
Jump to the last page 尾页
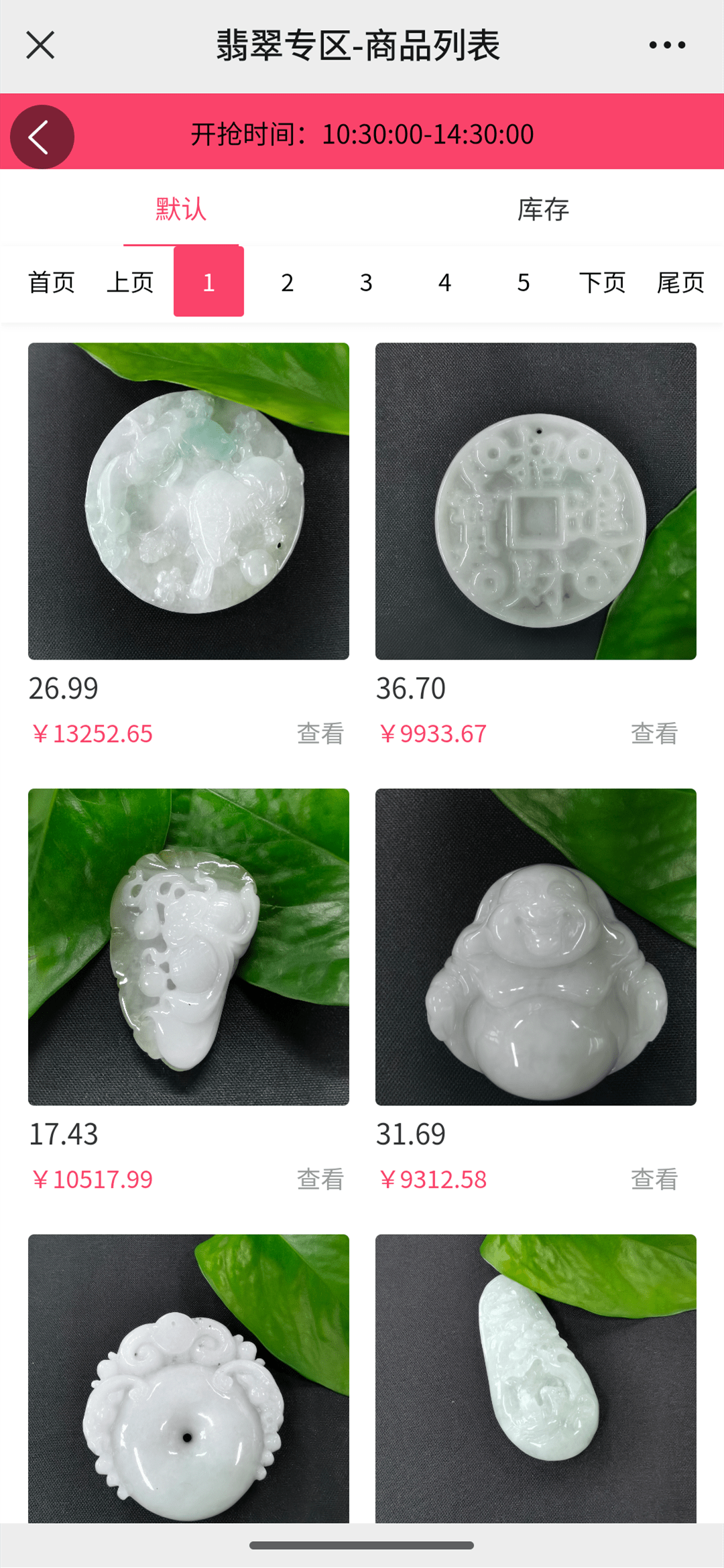tap(680, 282)
